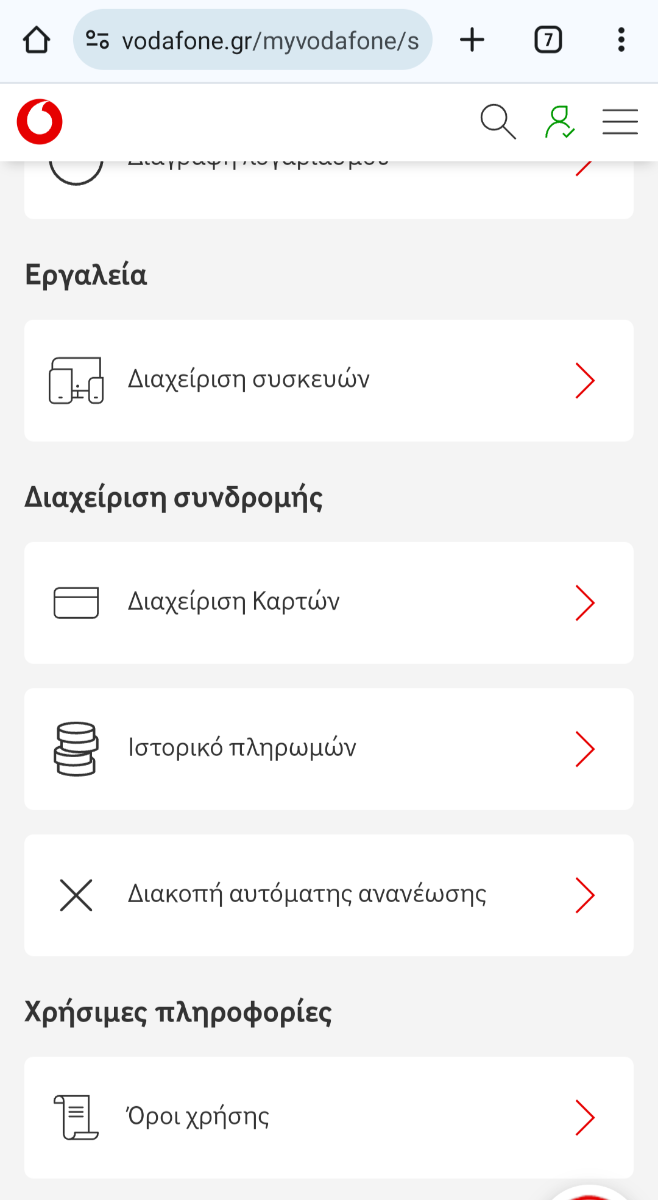Open the browser overflow menu
The height and width of the screenshot is (1200, 658).
(x=621, y=40)
